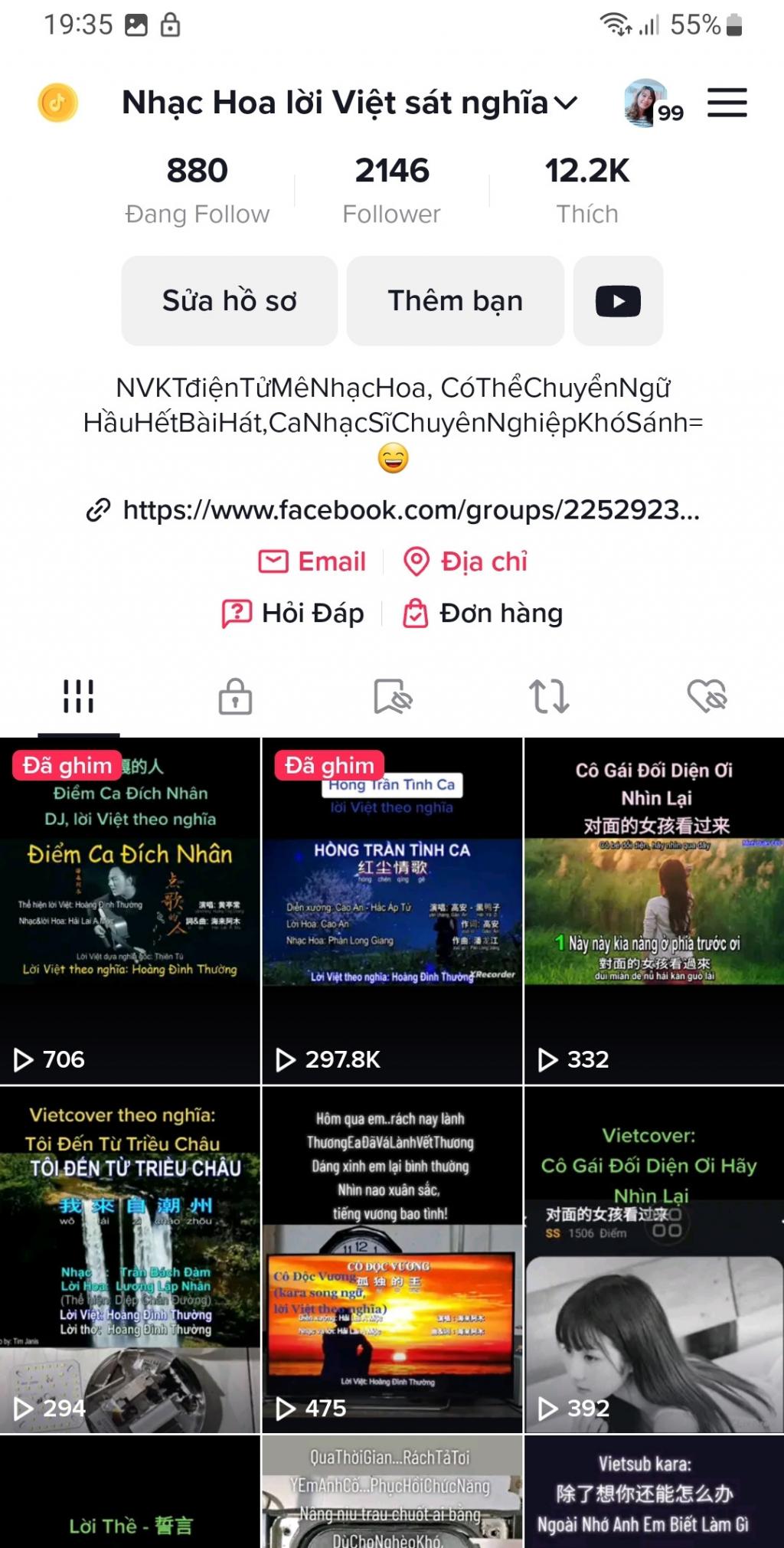Play pinned video Hồng Trần Tình Ca
784x1548 pixels.
[392, 911]
